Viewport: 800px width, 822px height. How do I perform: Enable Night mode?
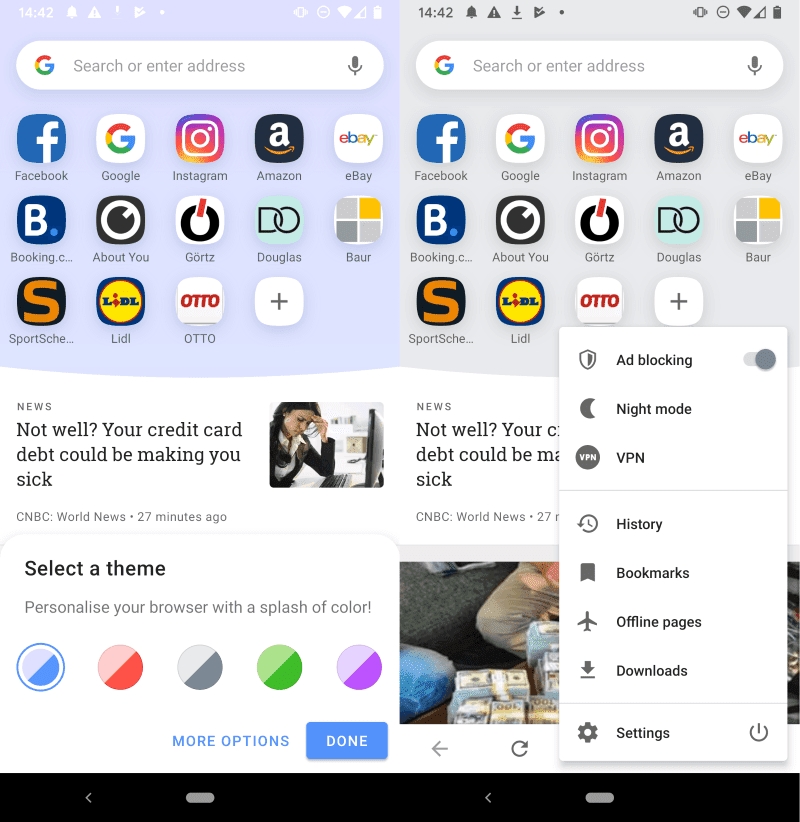pyautogui.click(x=653, y=409)
